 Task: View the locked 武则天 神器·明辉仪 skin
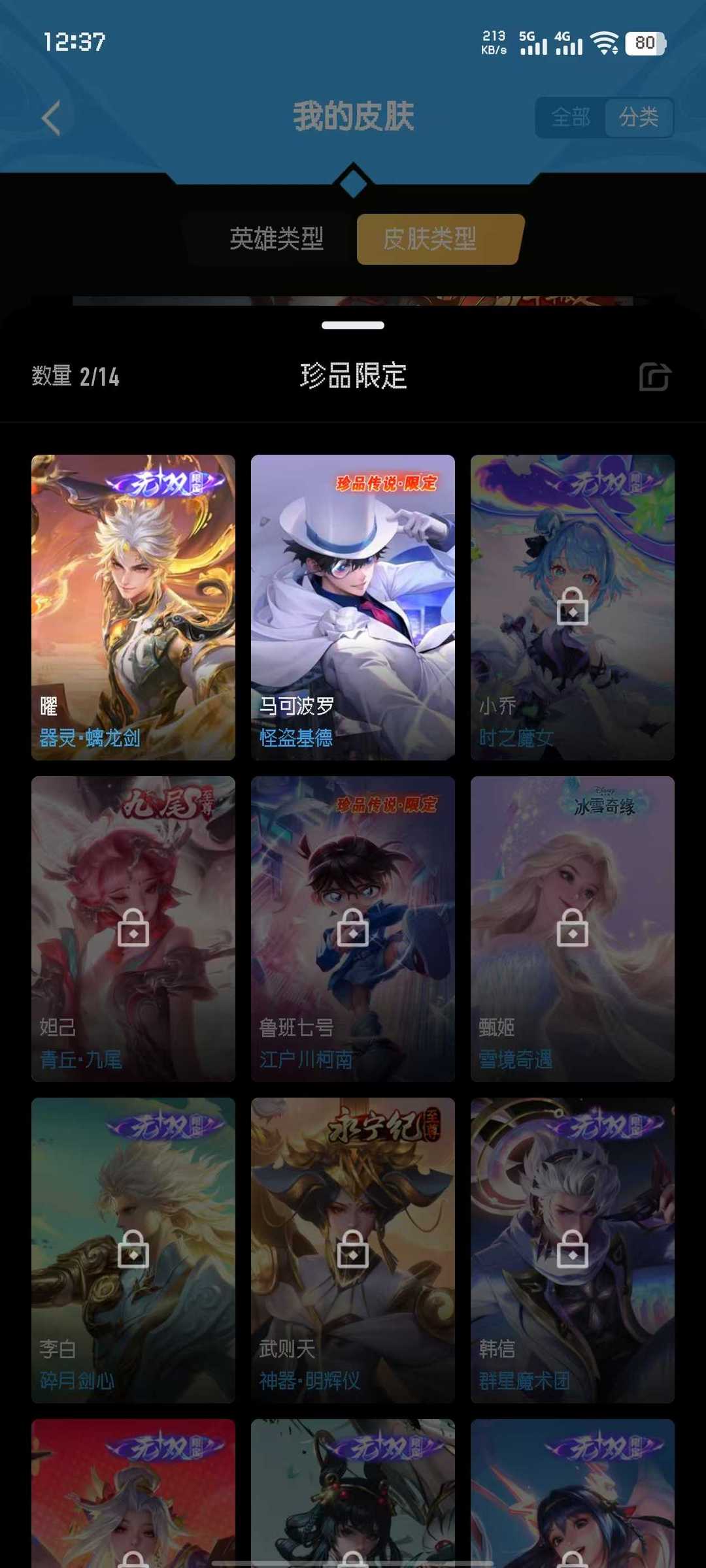[x=353, y=1250]
